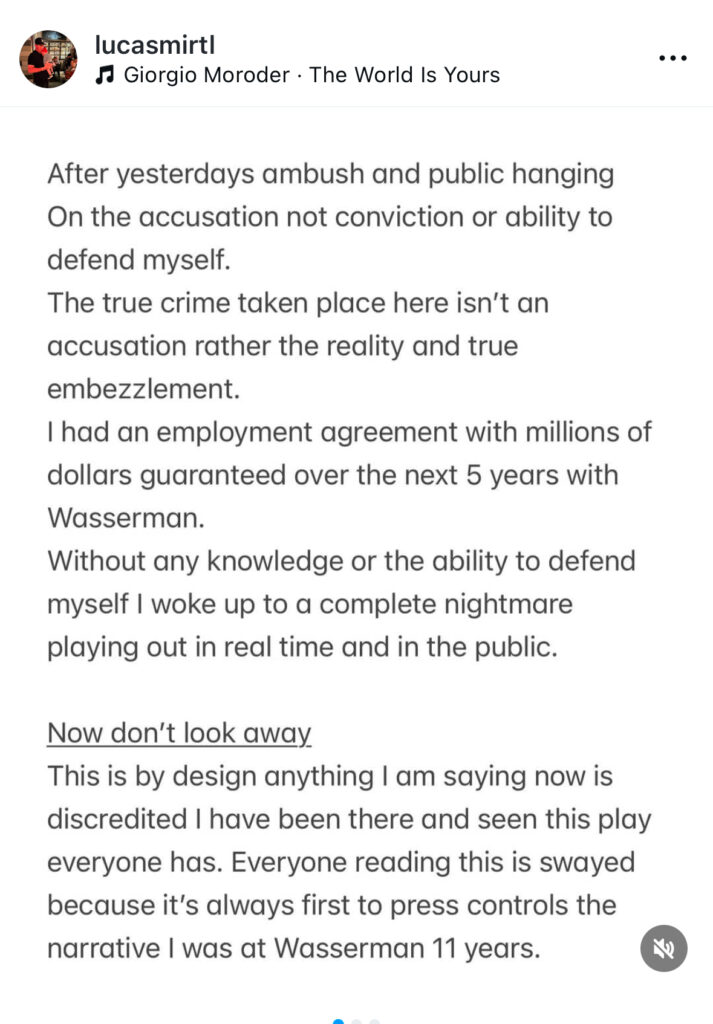This screenshot has width=713, height=1024.
Task: Open the lucasmirtl username
Action: [154, 43]
